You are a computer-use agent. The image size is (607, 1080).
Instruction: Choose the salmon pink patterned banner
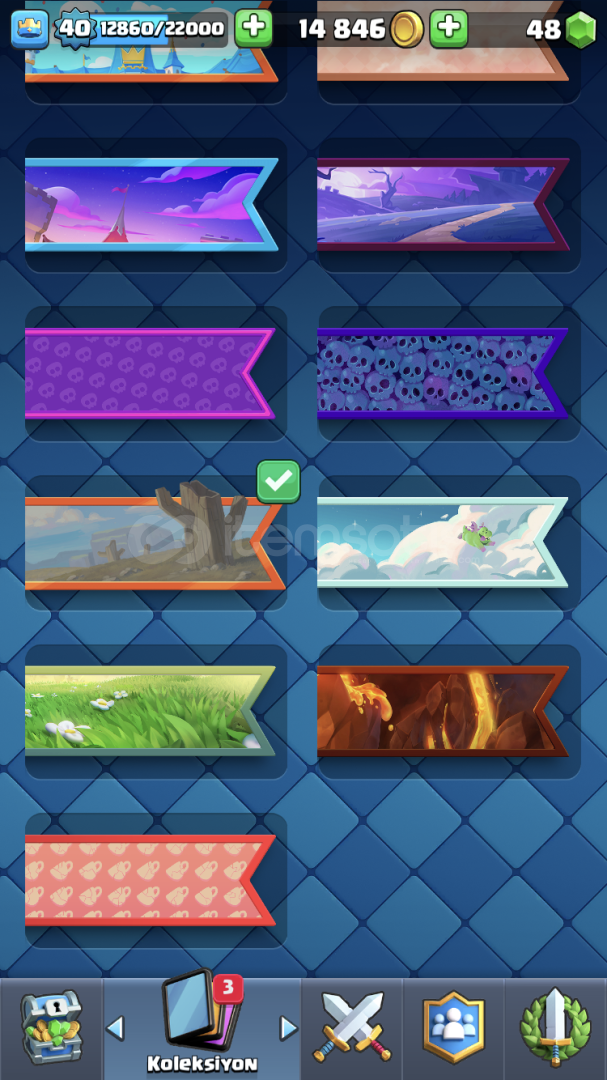(150, 880)
